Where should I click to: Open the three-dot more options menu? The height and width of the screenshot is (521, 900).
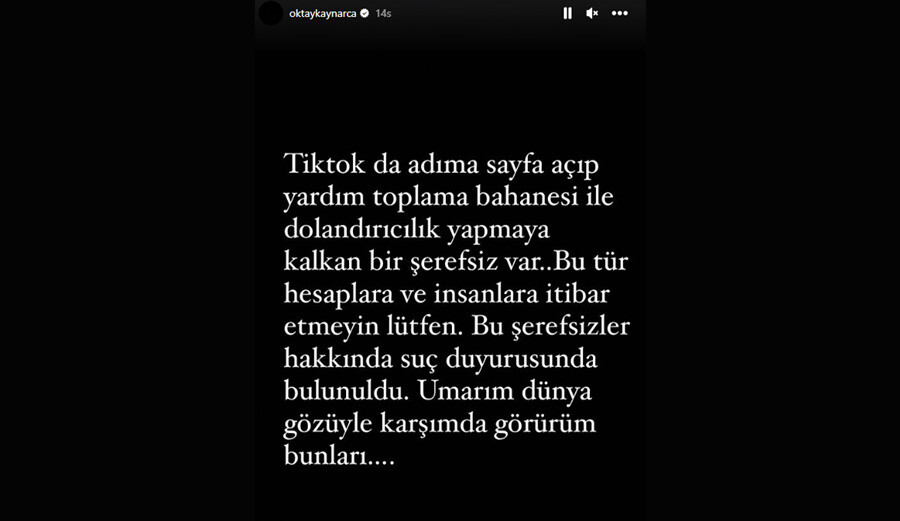tap(620, 13)
